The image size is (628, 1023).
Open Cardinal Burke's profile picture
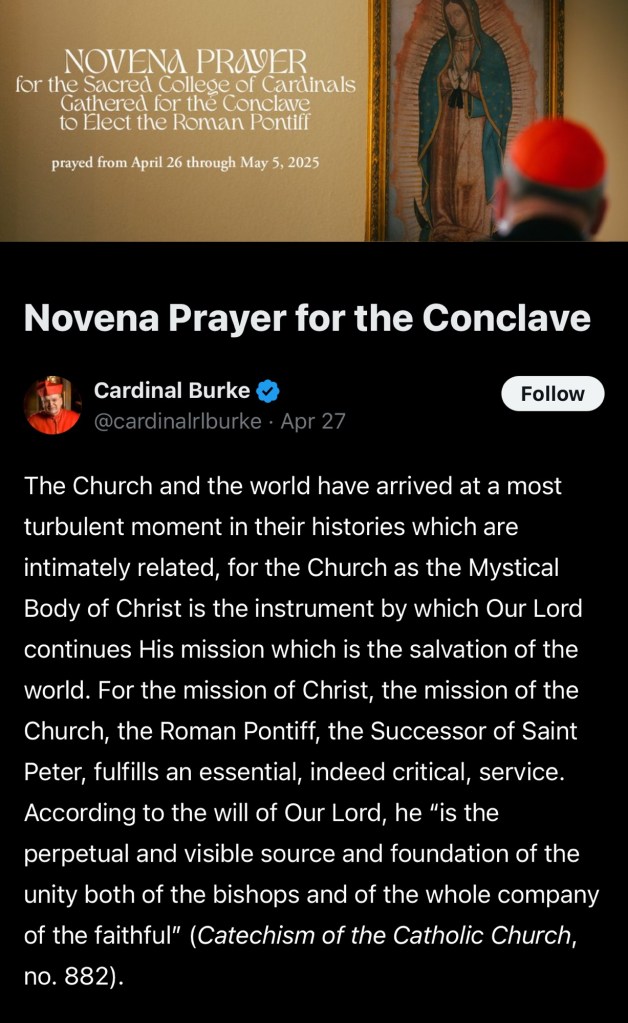(x=52, y=405)
